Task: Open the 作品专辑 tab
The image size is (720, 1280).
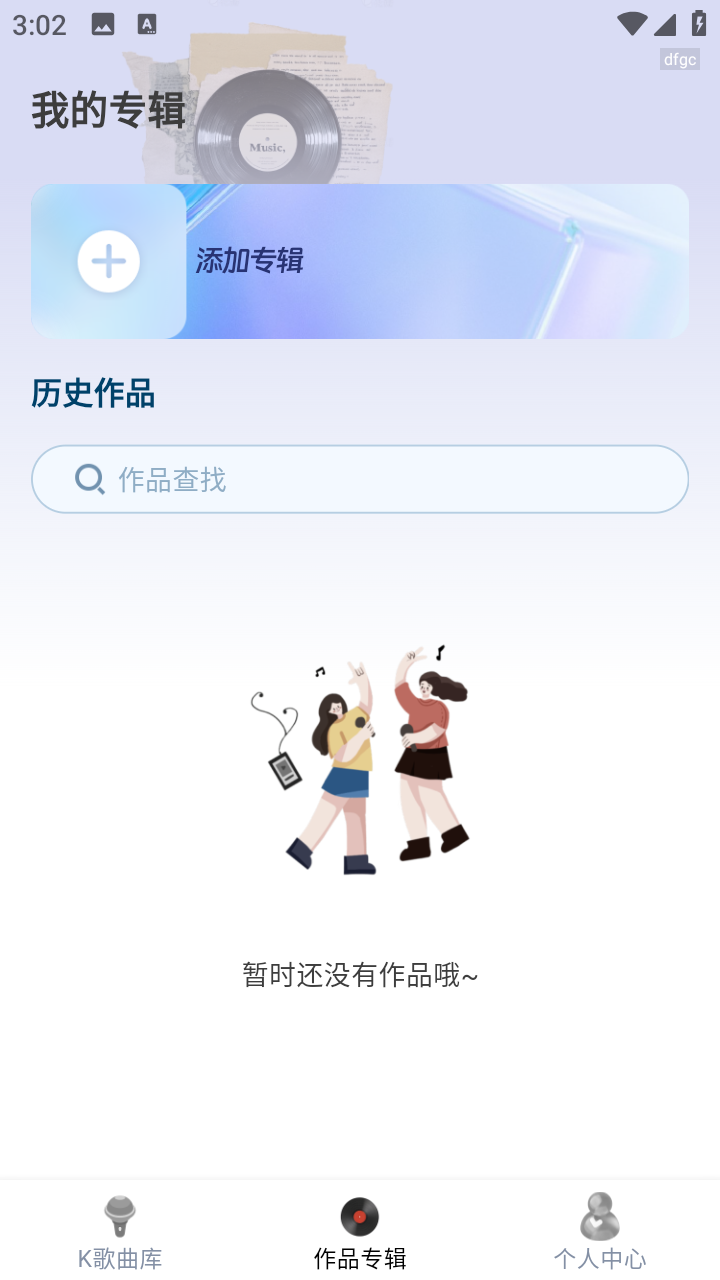Action: (x=359, y=1232)
